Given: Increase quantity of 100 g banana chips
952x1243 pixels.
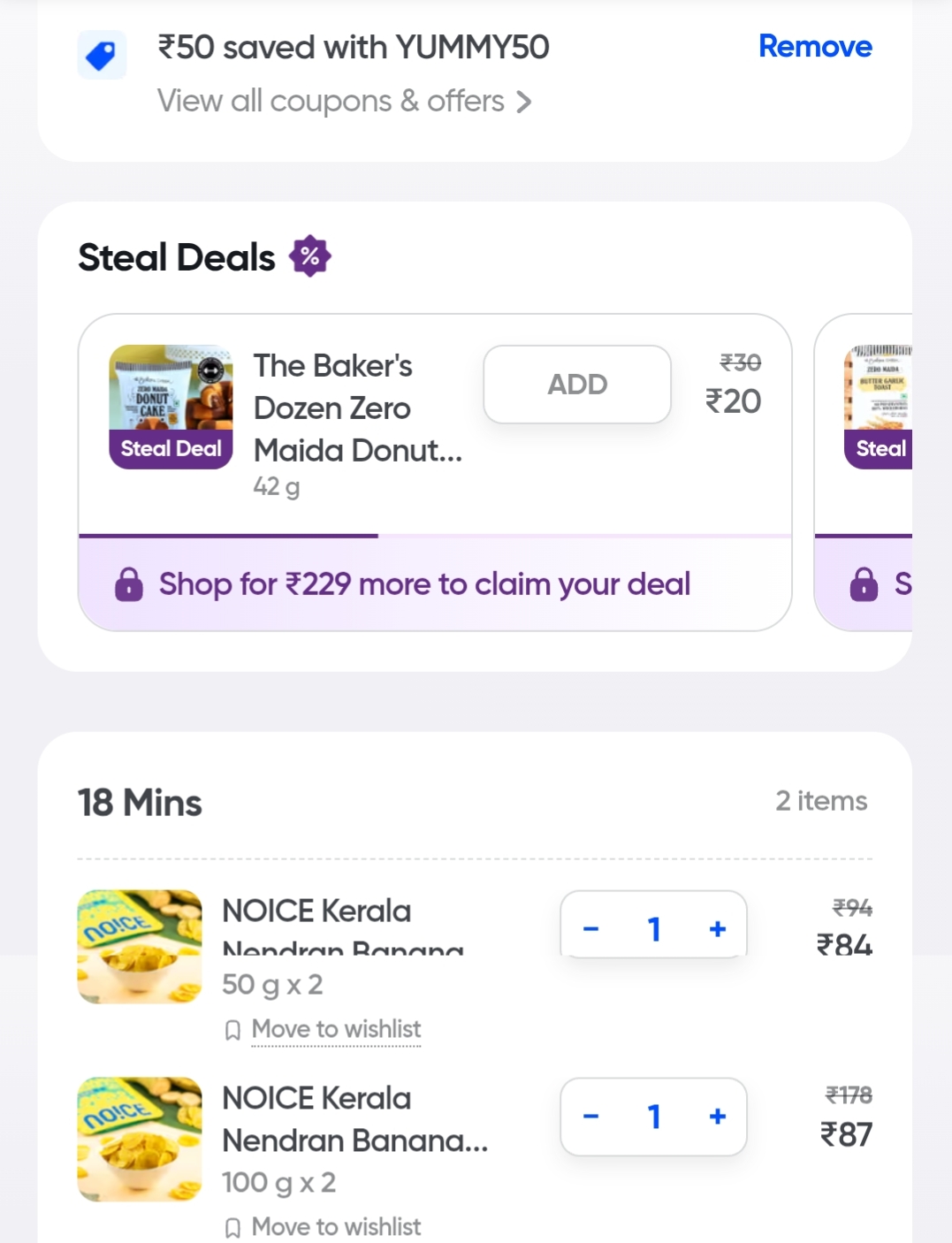Looking at the screenshot, I should click(718, 1117).
